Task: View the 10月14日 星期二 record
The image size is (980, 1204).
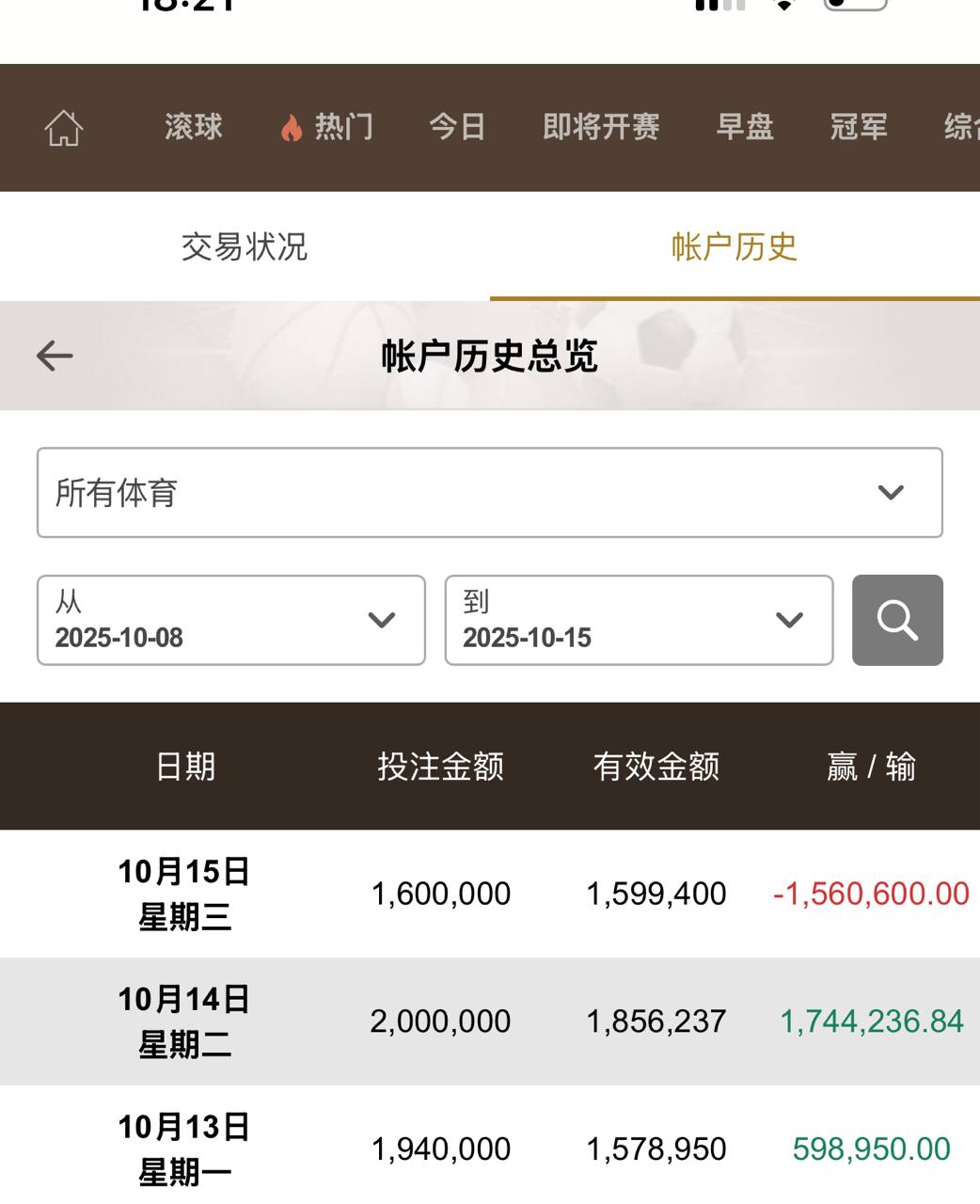Action: pyautogui.click(x=184, y=1022)
